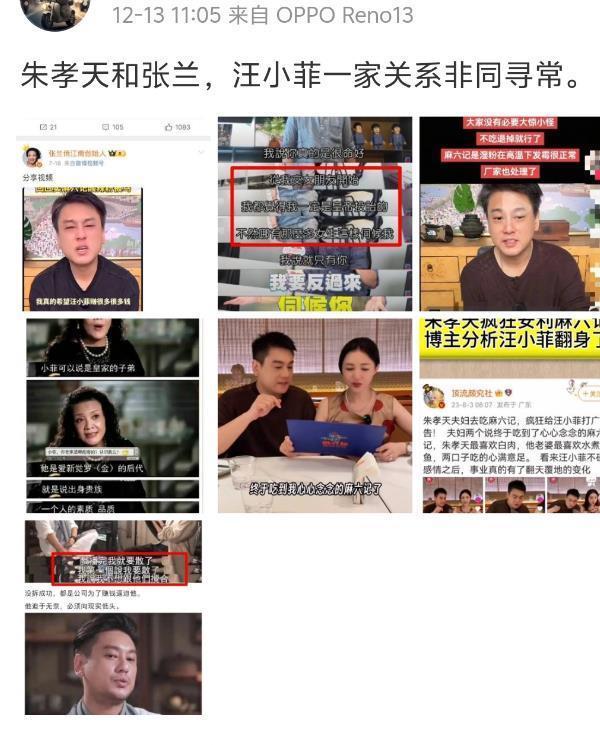Image resolution: width=600 pixels, height=745 pixels.
Task: Open the bottom image tile of man in interview
Action: (113, 618)
